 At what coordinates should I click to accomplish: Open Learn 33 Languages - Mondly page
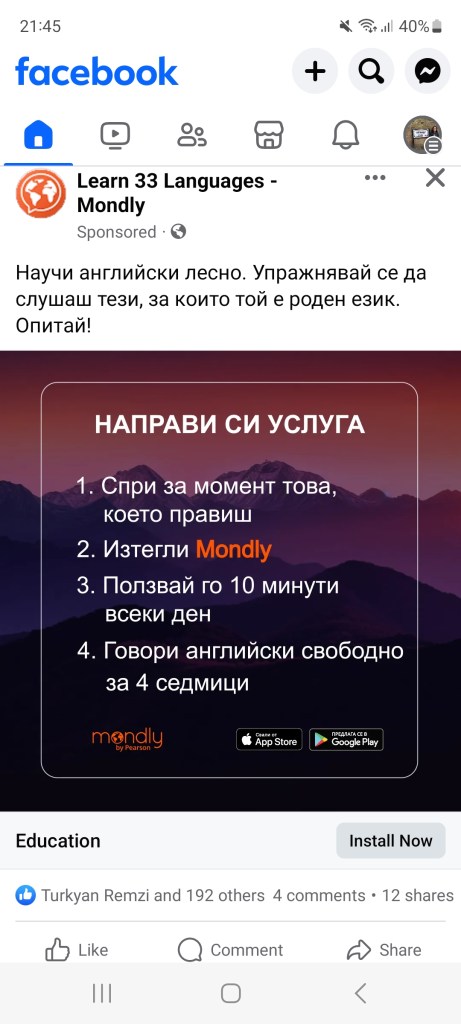pyautogui.click(x=177, y=193)
